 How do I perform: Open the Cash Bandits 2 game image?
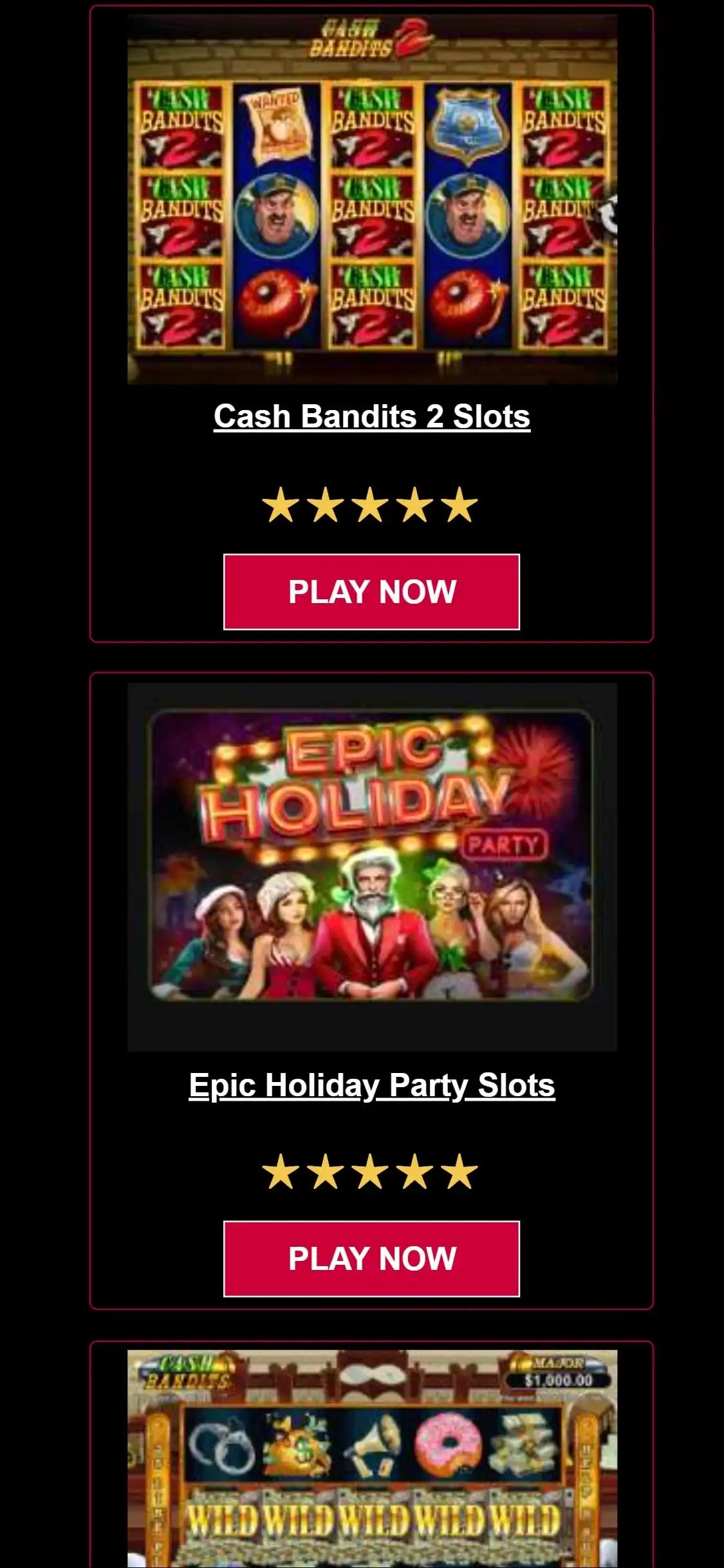(372, 200)
